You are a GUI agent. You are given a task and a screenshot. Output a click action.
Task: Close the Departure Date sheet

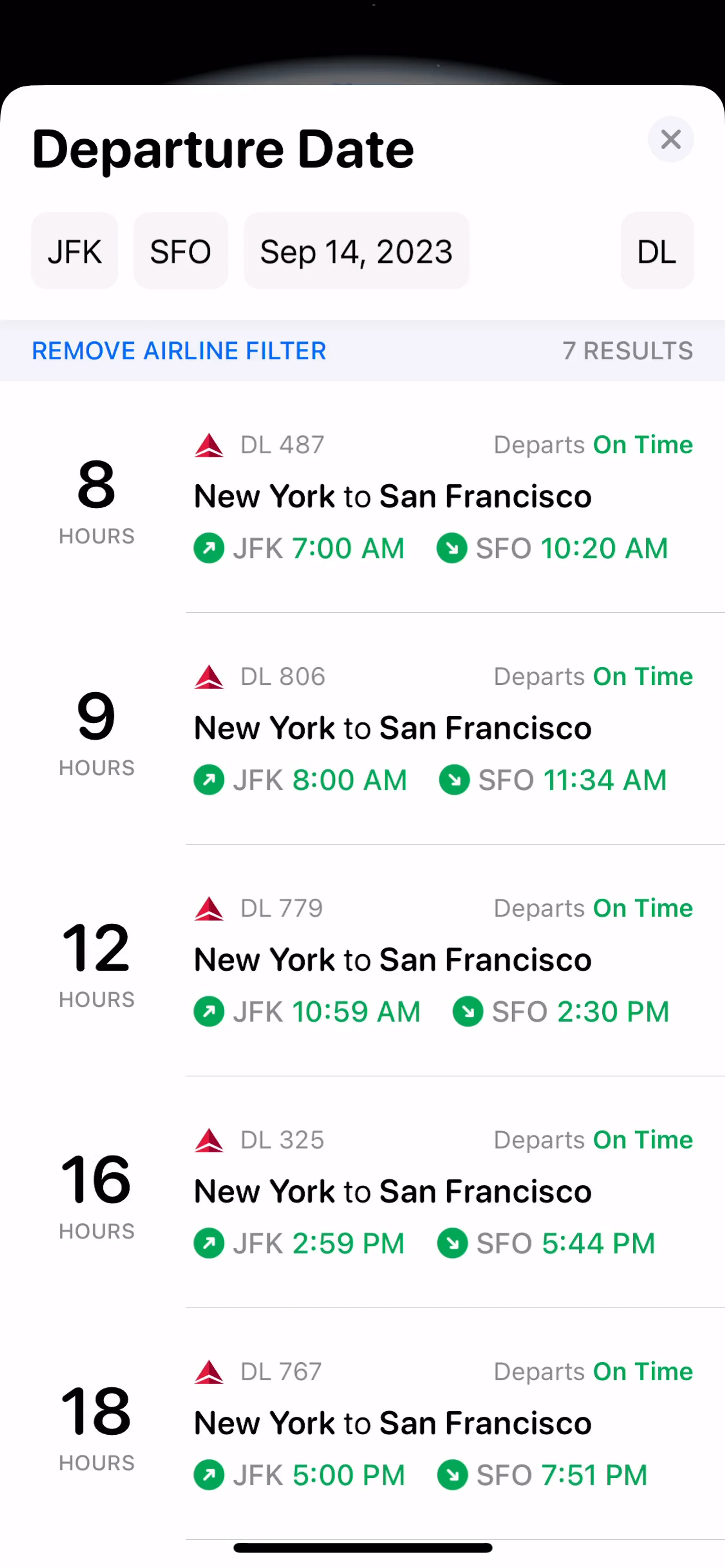[670, 140]
